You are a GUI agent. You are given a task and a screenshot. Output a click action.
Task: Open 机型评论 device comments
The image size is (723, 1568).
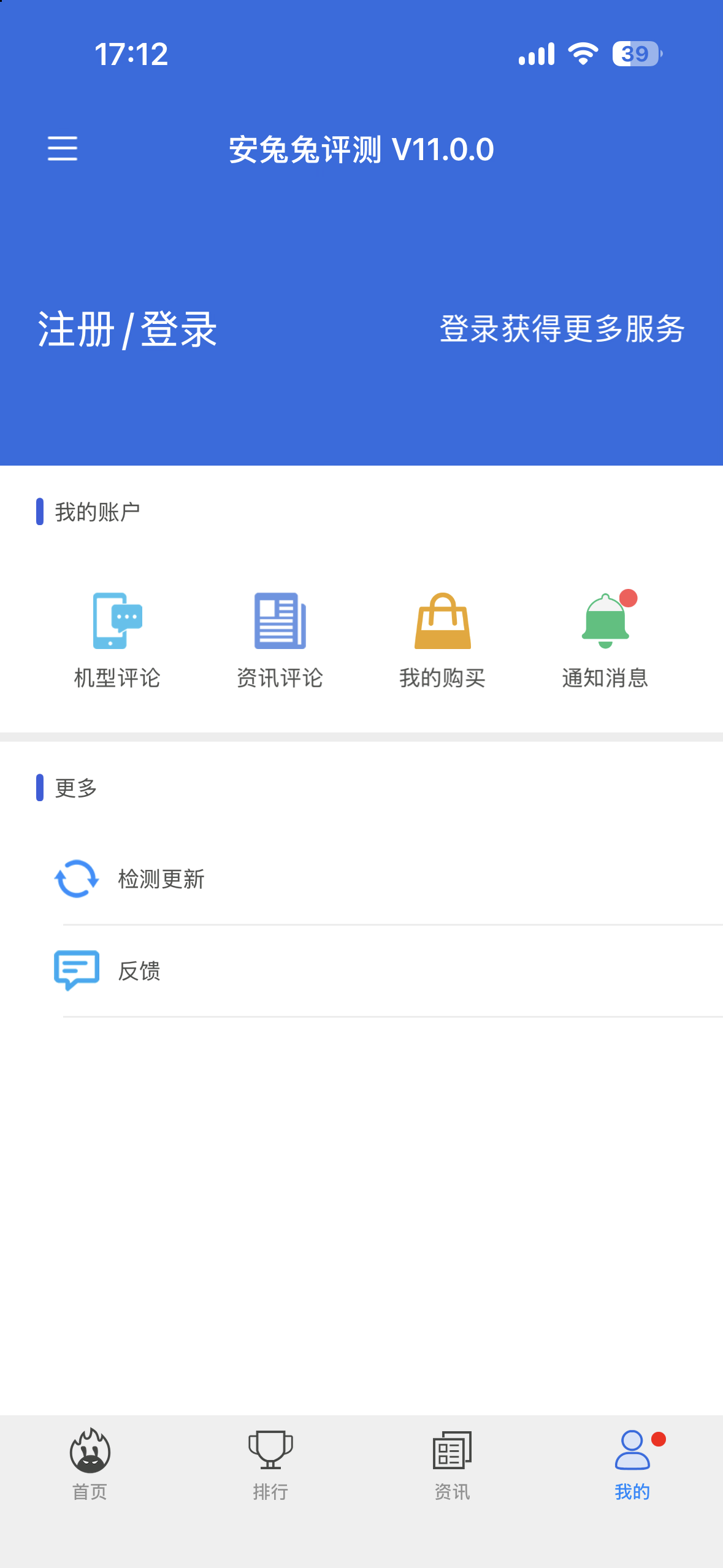coord(117,640)
